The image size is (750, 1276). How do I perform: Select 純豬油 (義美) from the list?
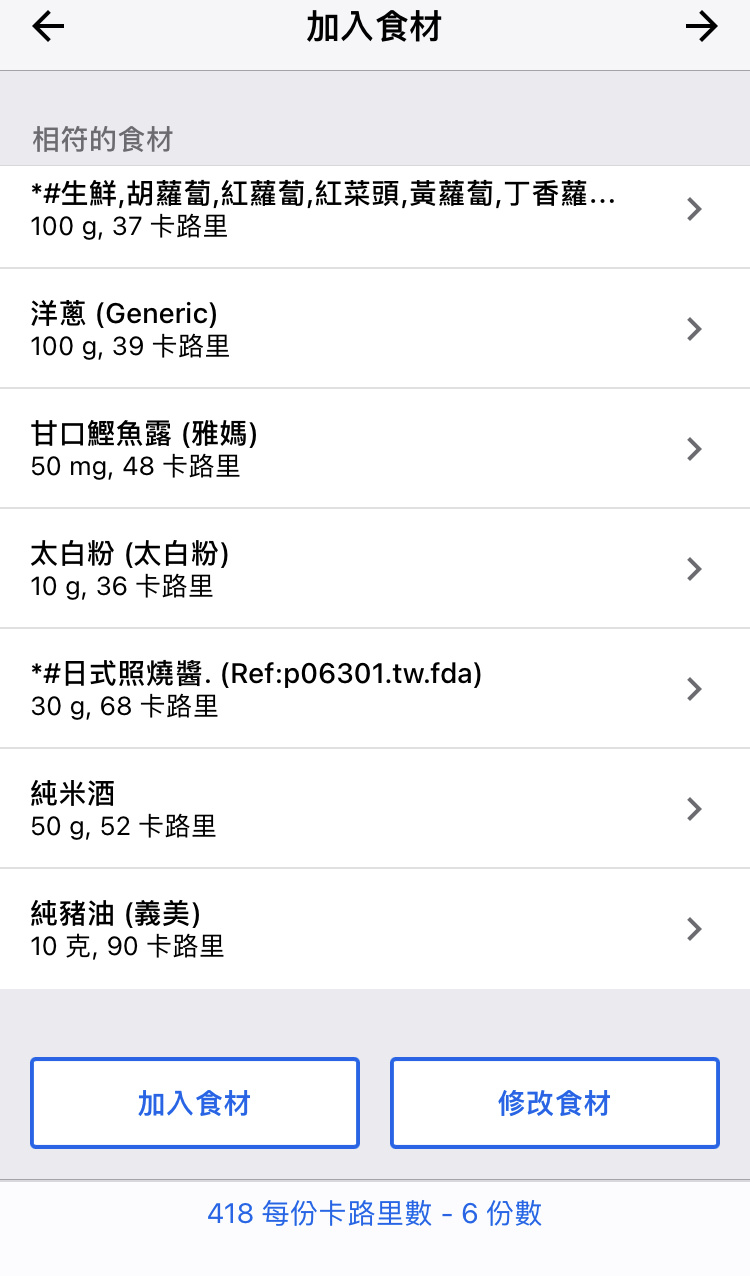(x=374, y=929)
